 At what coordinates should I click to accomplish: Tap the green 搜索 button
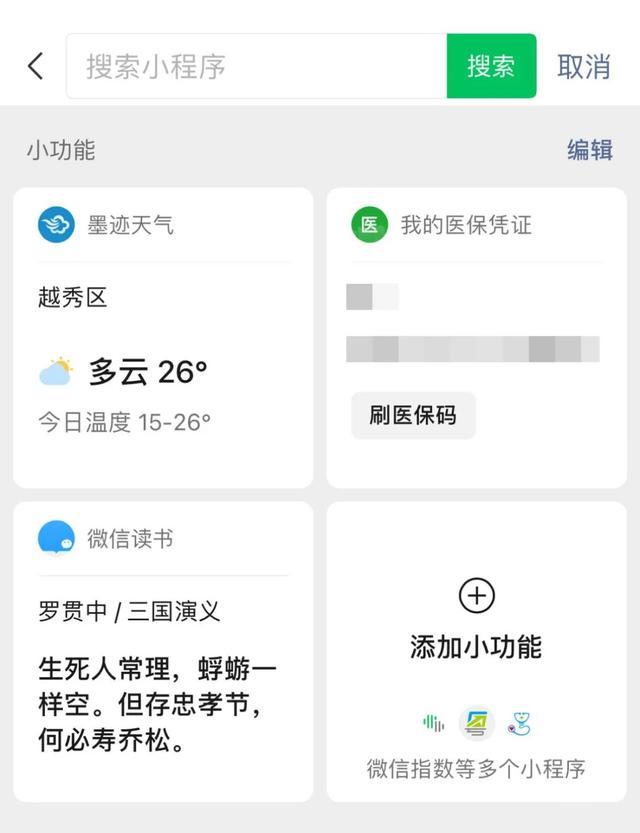click(491, 66)
